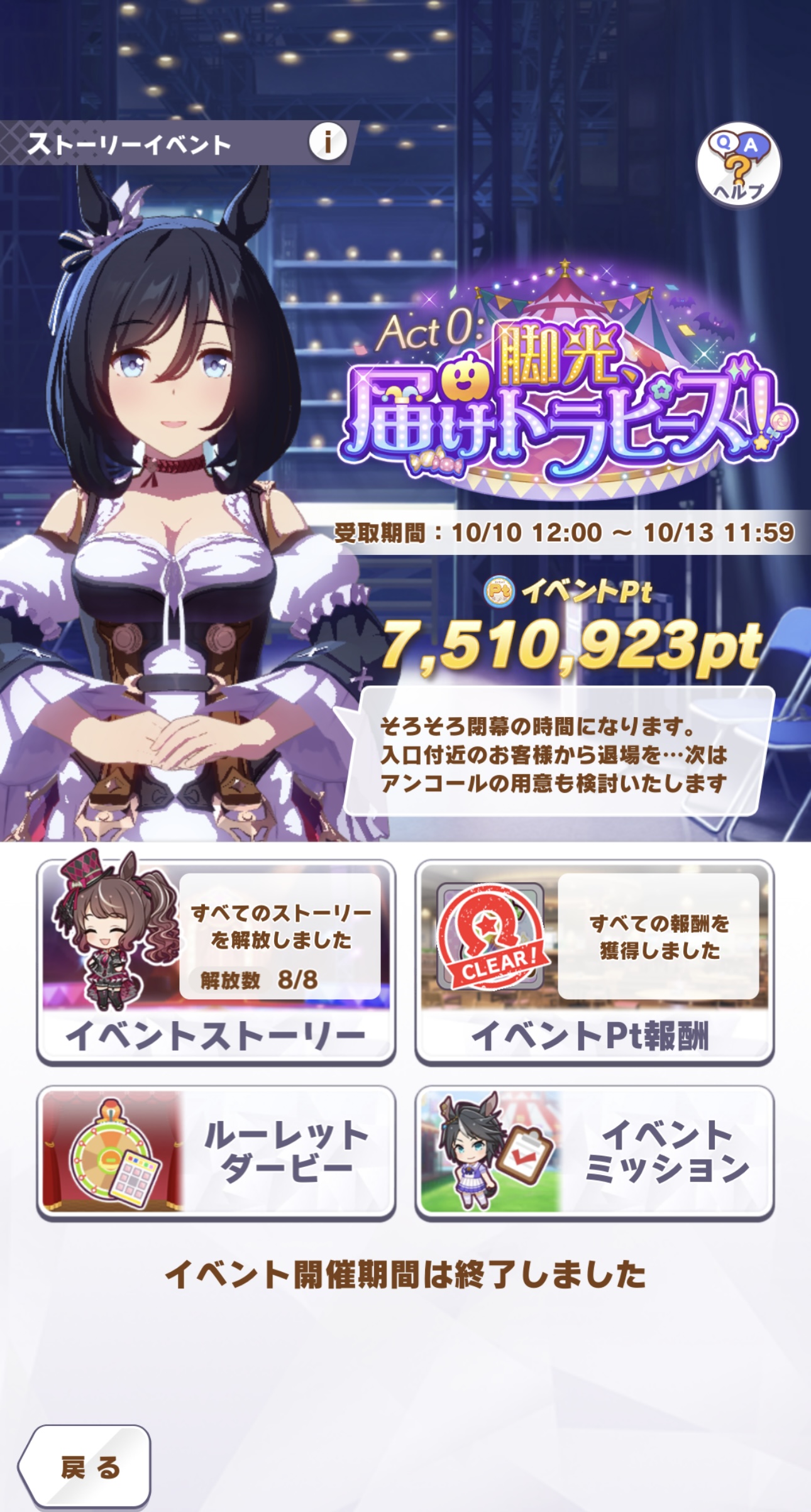811x1512 pixels.
Task: Open the イベントストーリー card
Action: coord(216,961)
